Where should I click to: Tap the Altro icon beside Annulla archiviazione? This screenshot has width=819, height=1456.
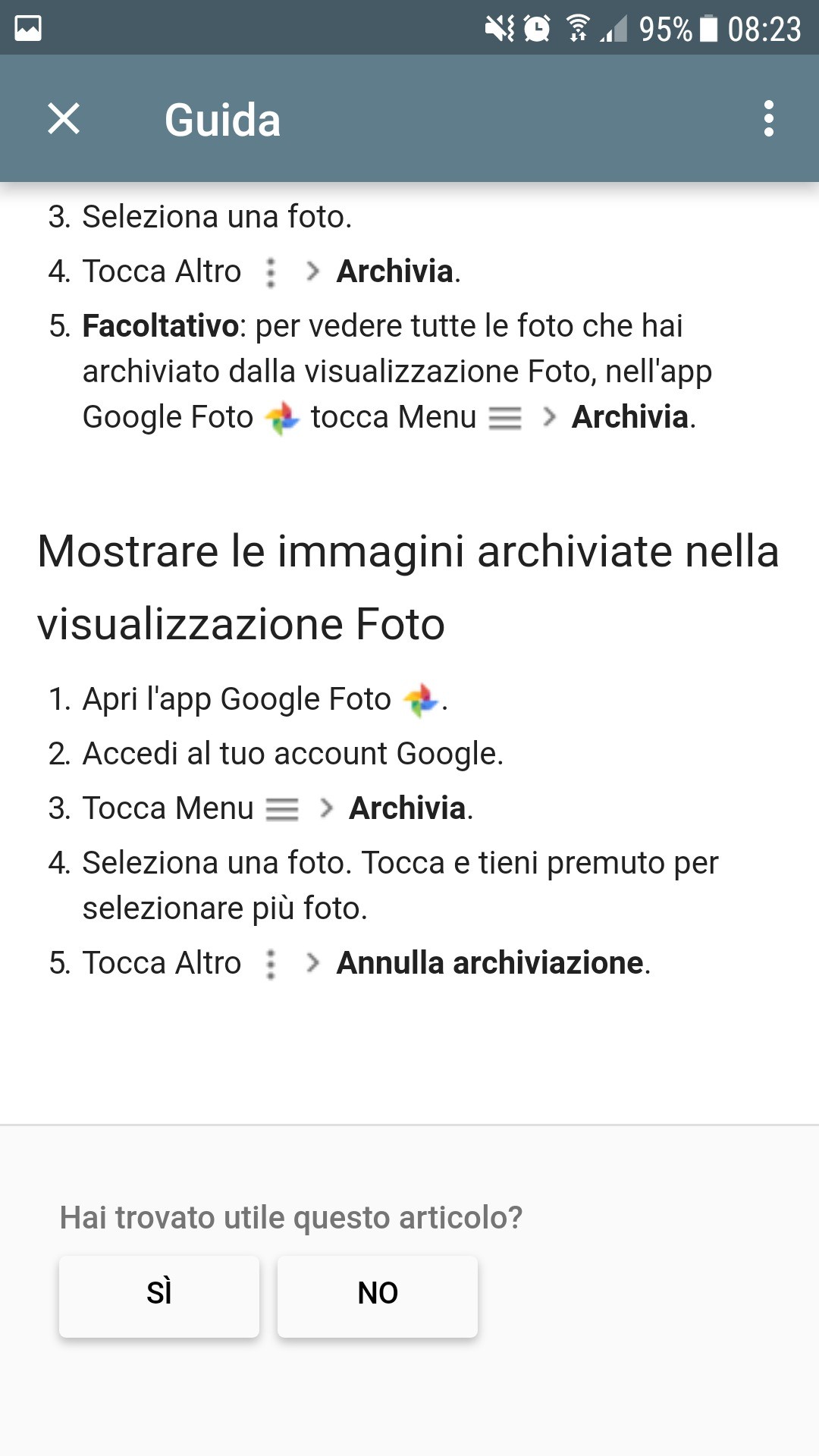click(270, 963)
